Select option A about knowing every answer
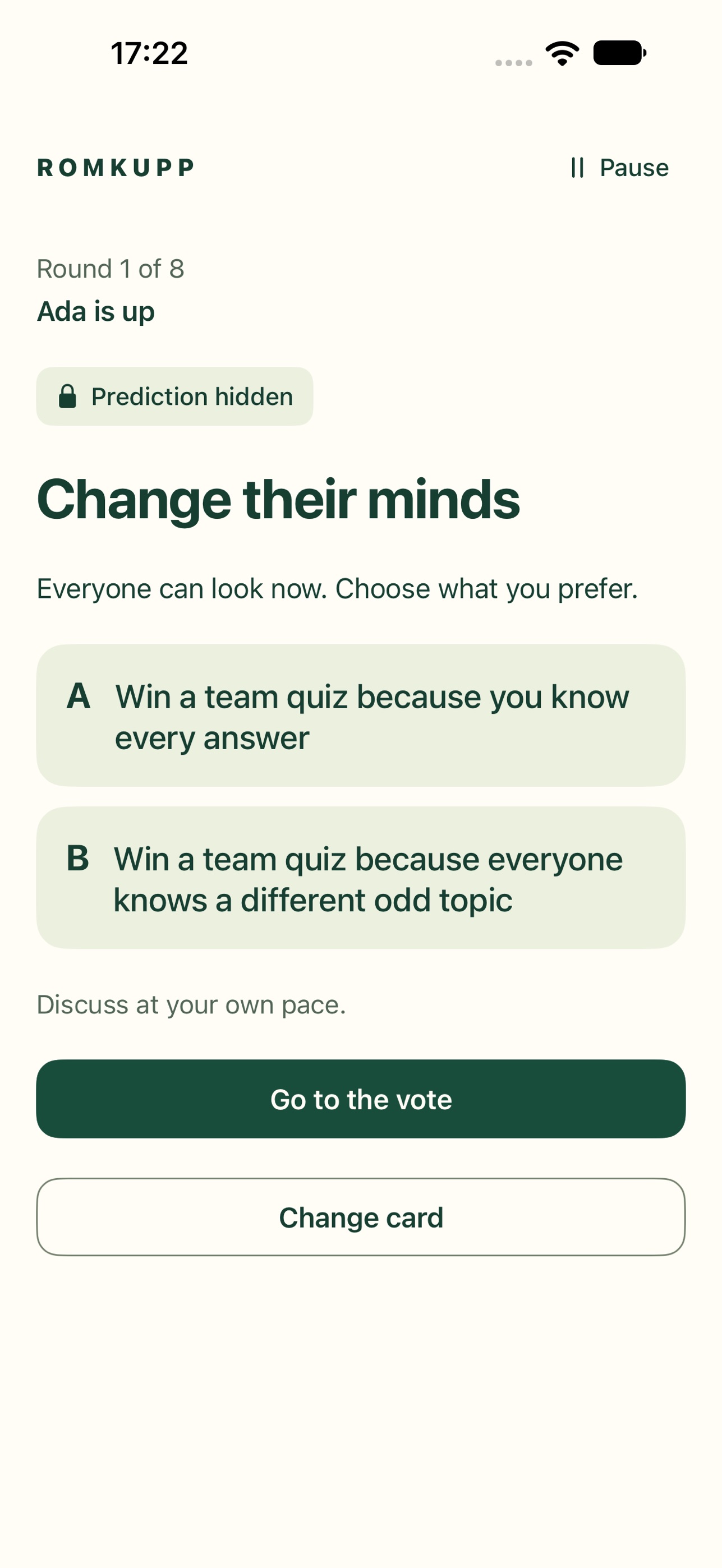Viewport: 722px width, 1568px height. pos(361,715)
